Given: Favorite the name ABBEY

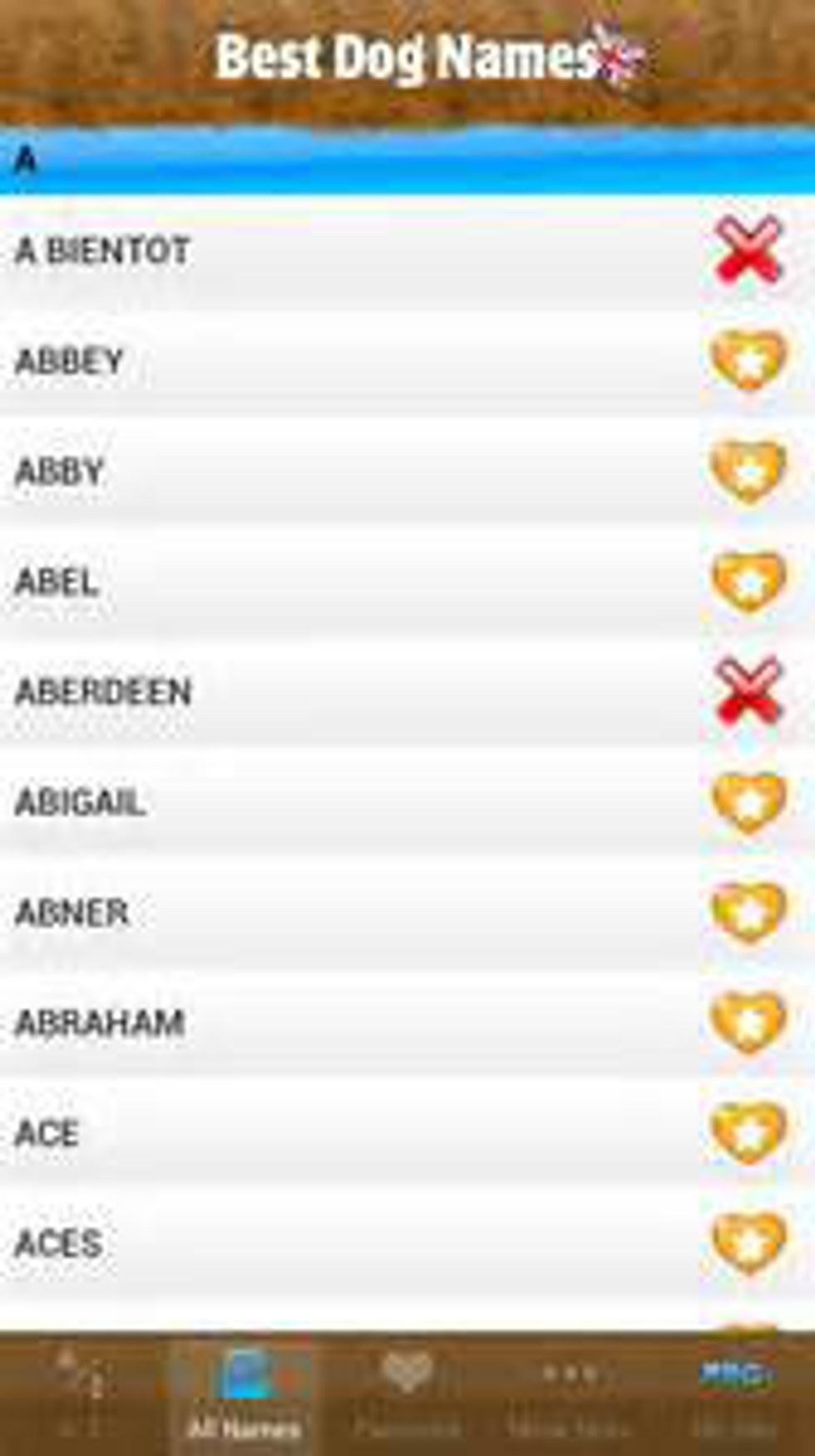Looking at the screenshot, I should [x=748, y=360].
